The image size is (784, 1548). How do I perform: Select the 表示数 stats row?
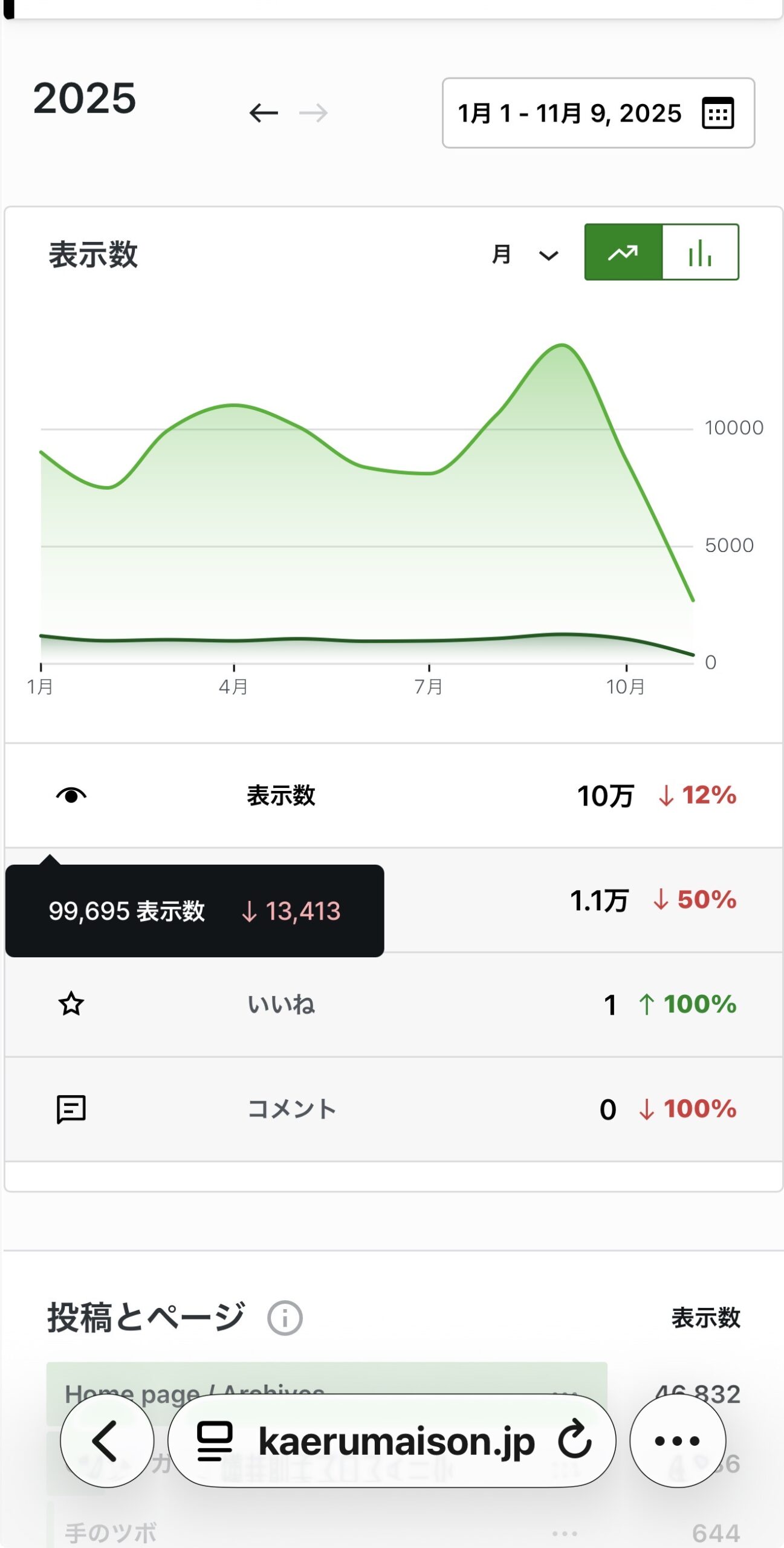393,795
